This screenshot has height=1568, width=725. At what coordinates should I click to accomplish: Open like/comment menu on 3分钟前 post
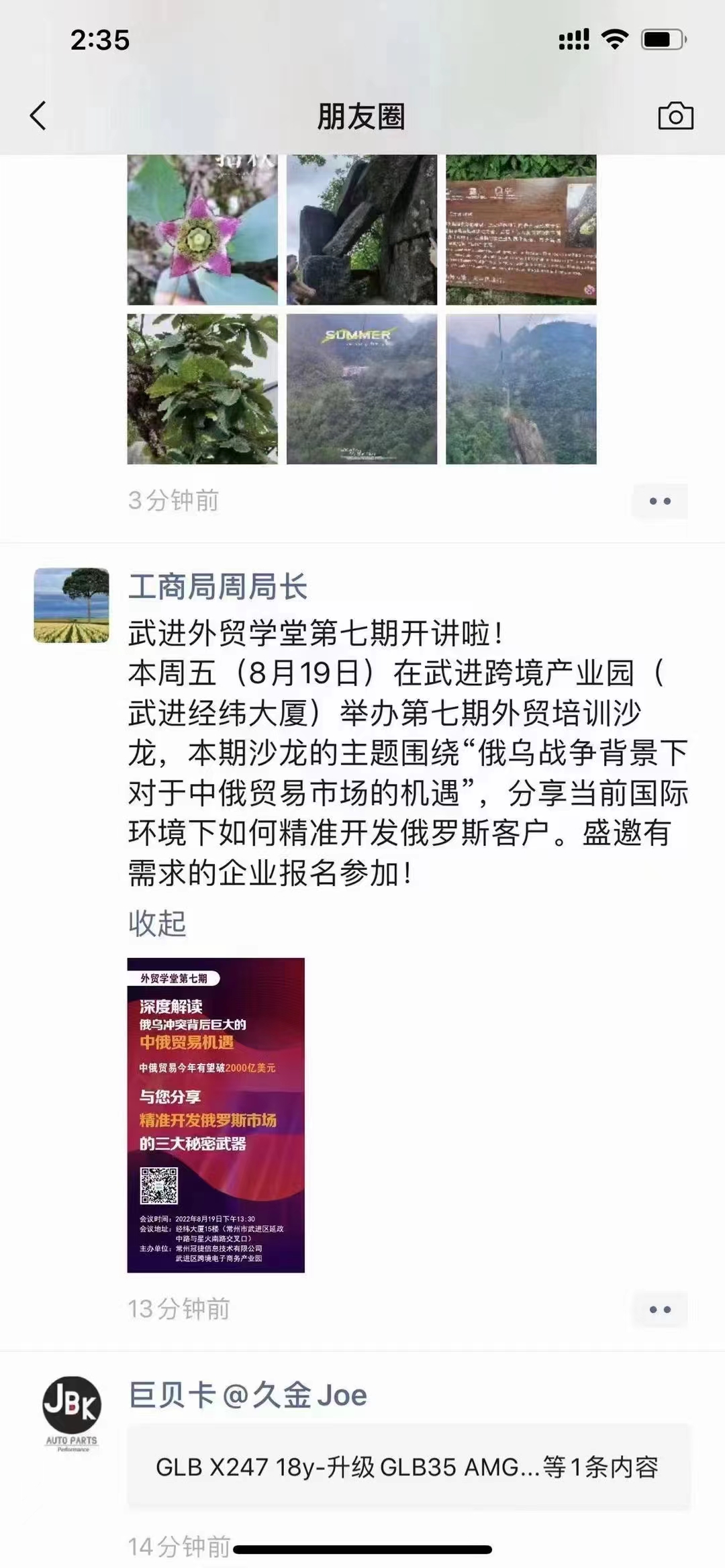659,501
